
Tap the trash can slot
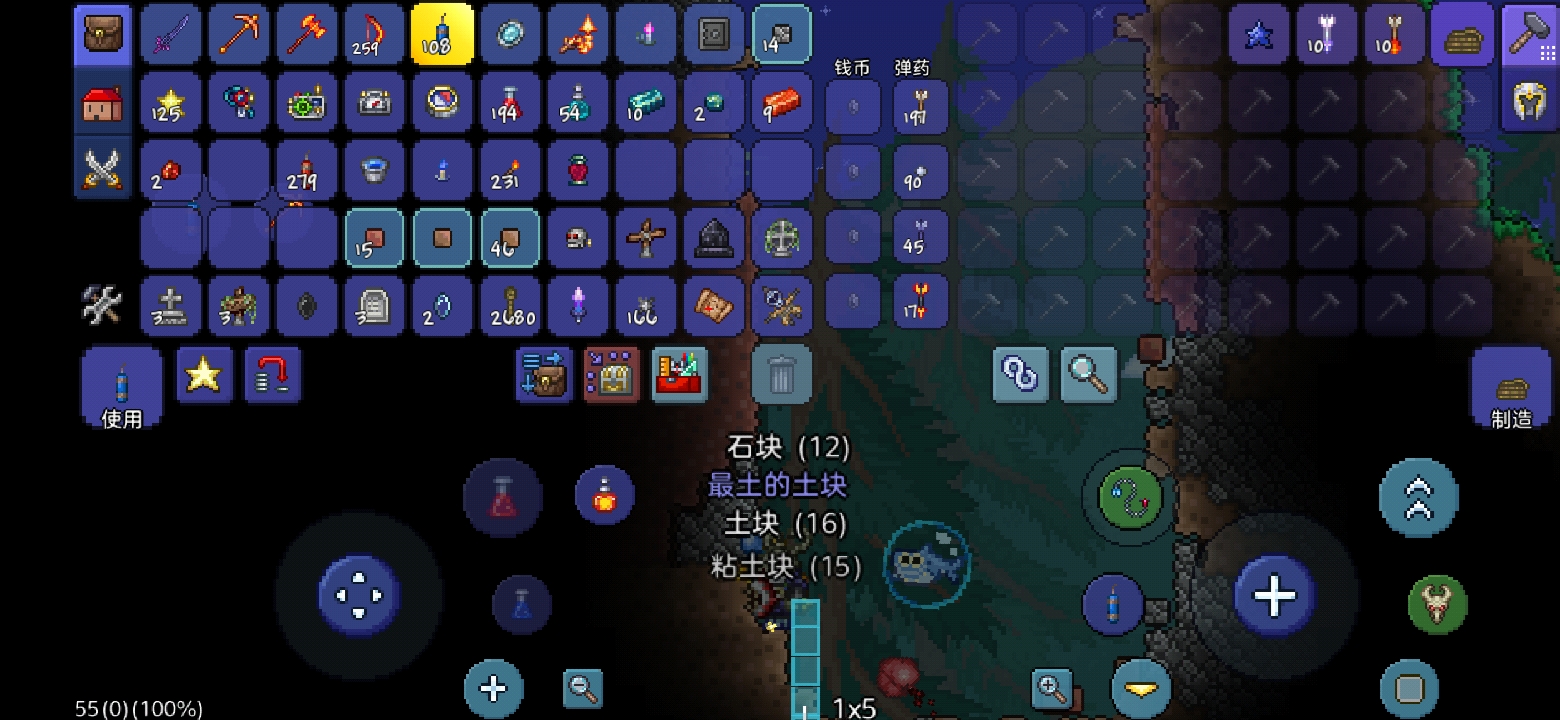coord(782,375)
